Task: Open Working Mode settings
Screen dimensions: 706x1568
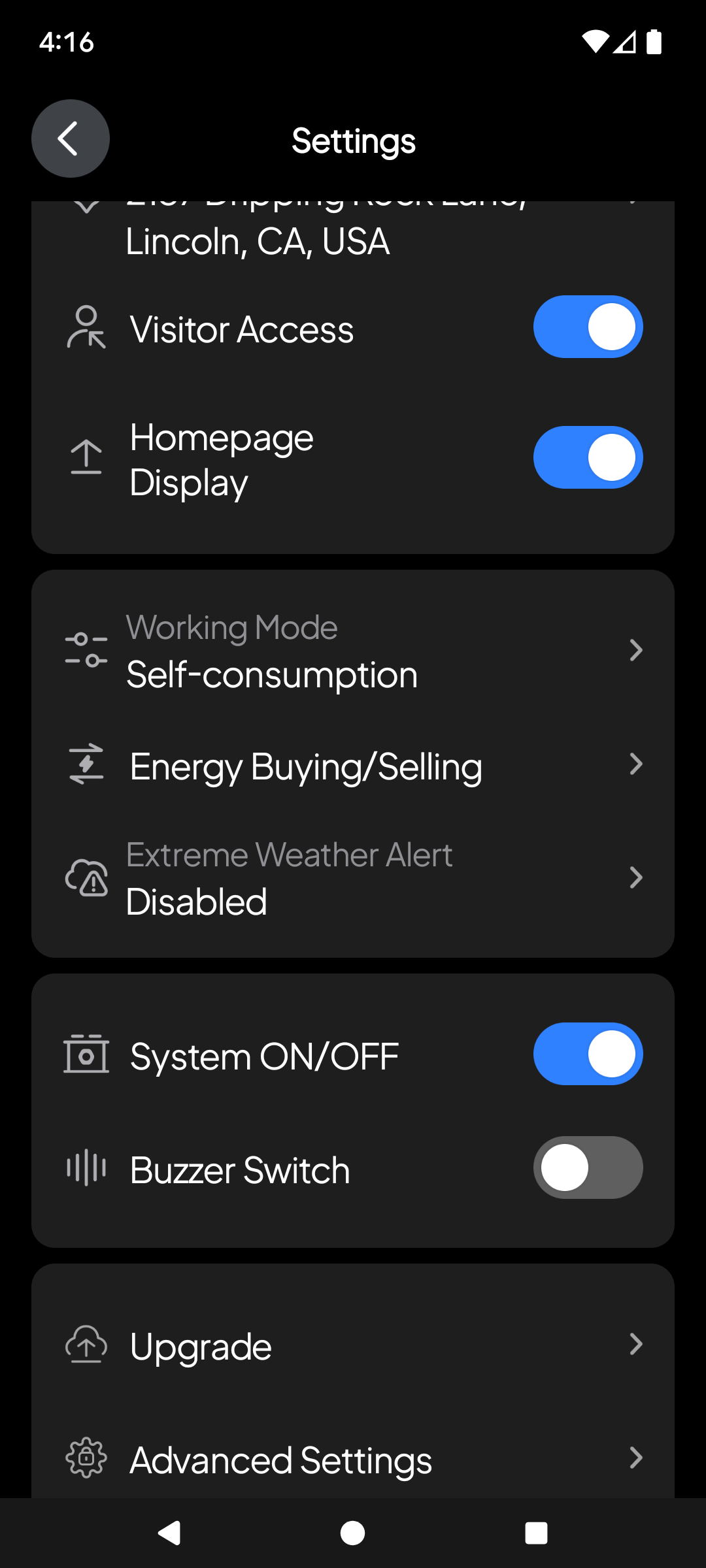Action: [353, 651]
